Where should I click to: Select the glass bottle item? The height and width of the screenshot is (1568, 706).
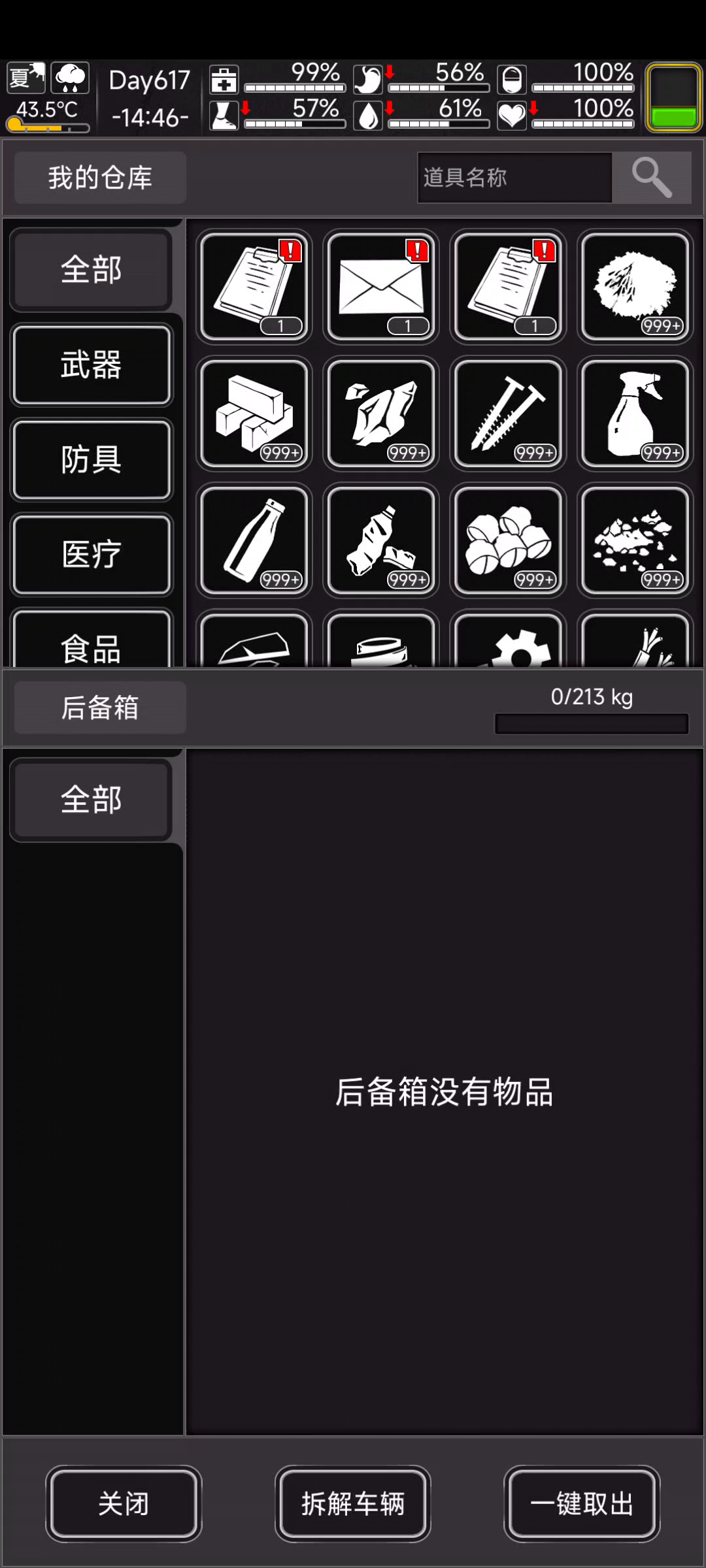[254, 540]
